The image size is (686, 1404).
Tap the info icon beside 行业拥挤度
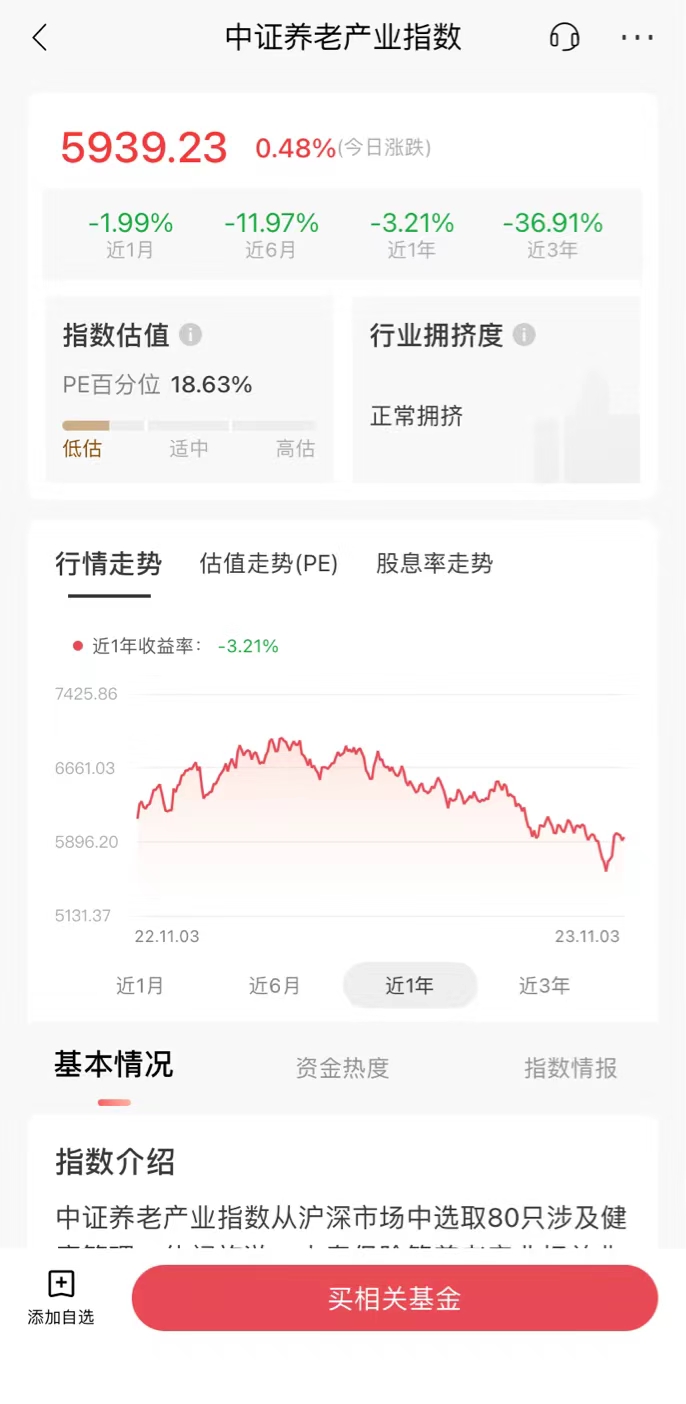coord(524,335)
